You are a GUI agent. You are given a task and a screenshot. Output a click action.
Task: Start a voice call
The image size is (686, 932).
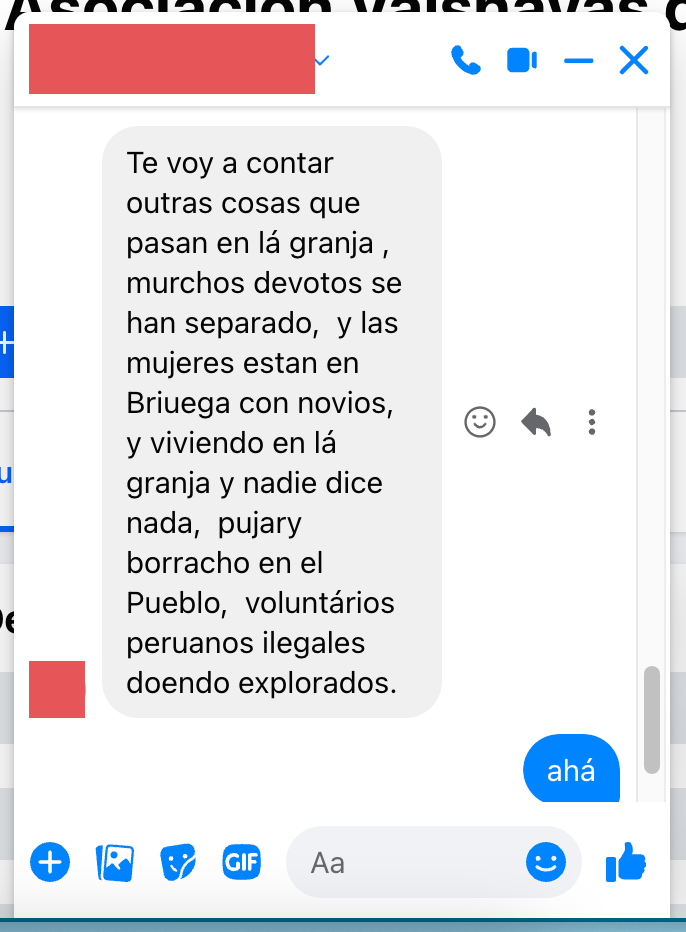click(x=465, y=61)
